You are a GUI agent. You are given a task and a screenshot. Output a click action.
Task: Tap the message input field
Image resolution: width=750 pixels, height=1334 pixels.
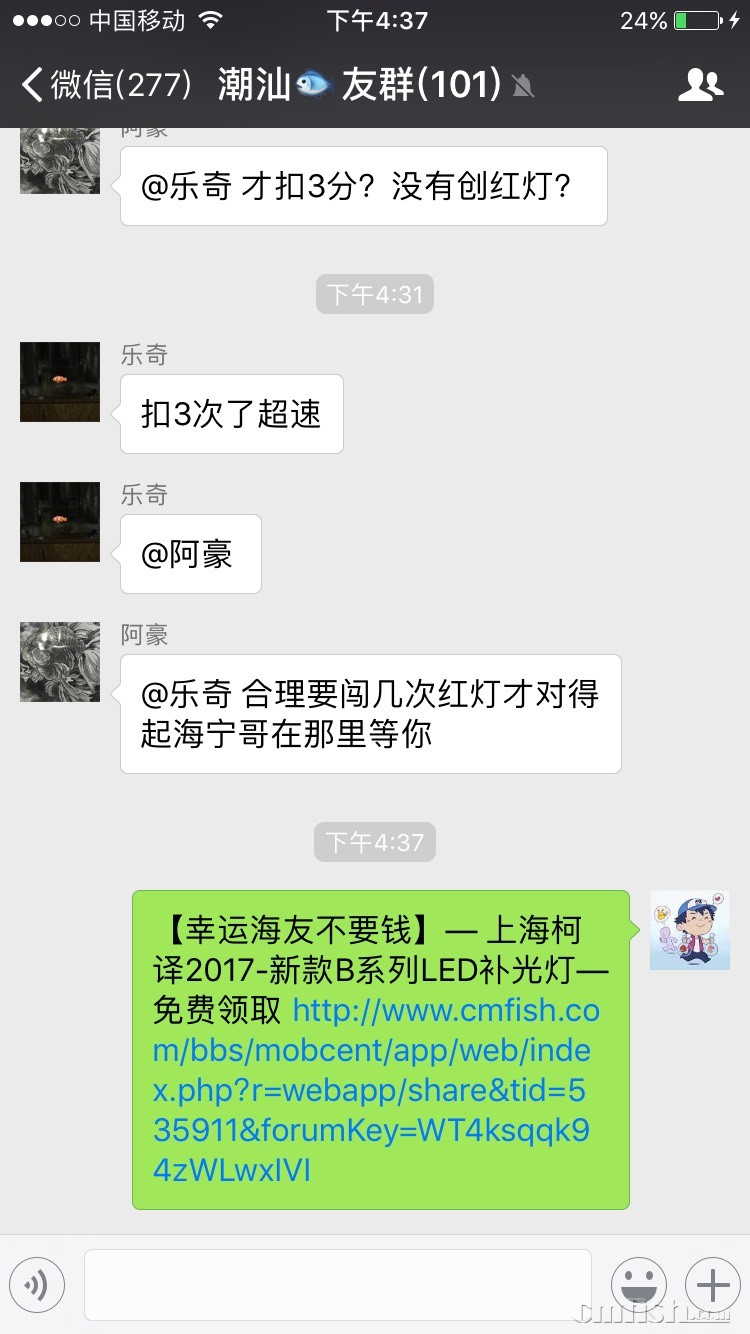(x=340, y=1284)
